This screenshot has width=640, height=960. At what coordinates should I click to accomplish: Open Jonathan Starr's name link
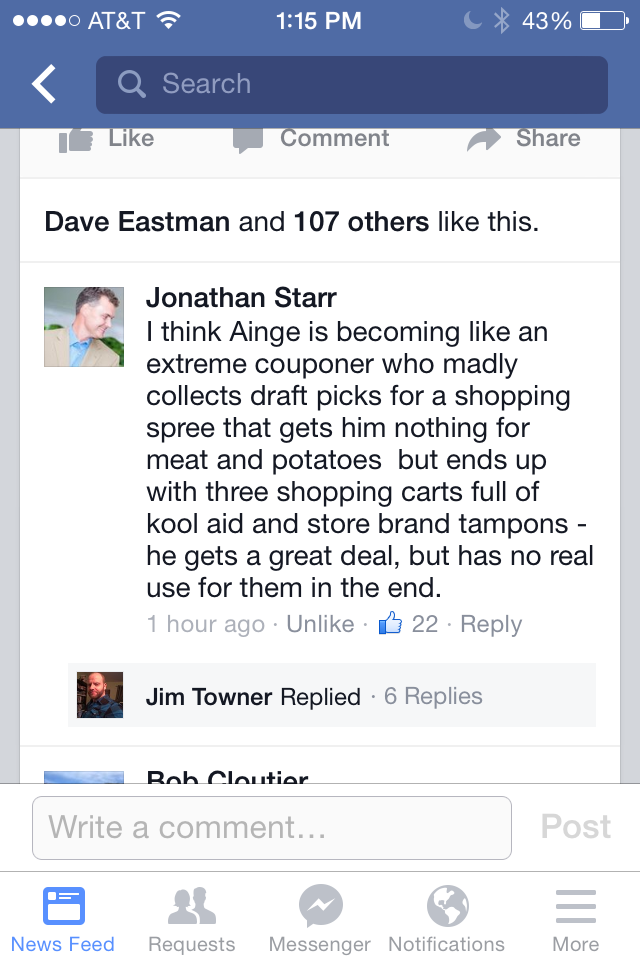(241, 298)
